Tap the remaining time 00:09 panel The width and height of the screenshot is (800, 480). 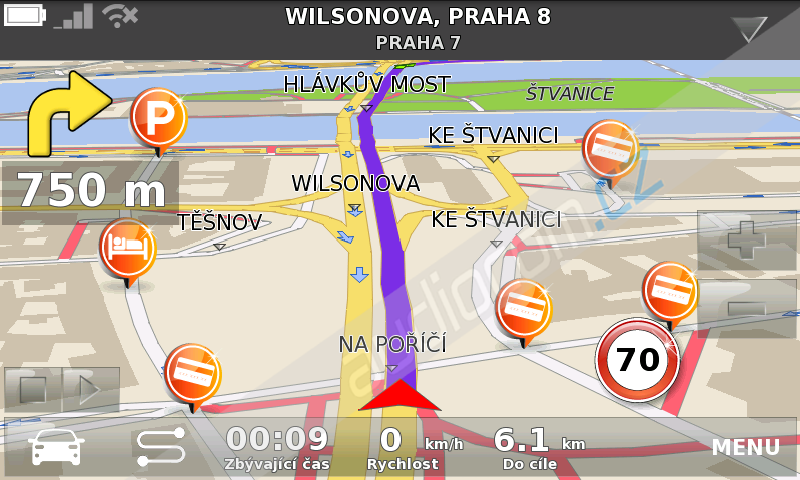point(277,447)
